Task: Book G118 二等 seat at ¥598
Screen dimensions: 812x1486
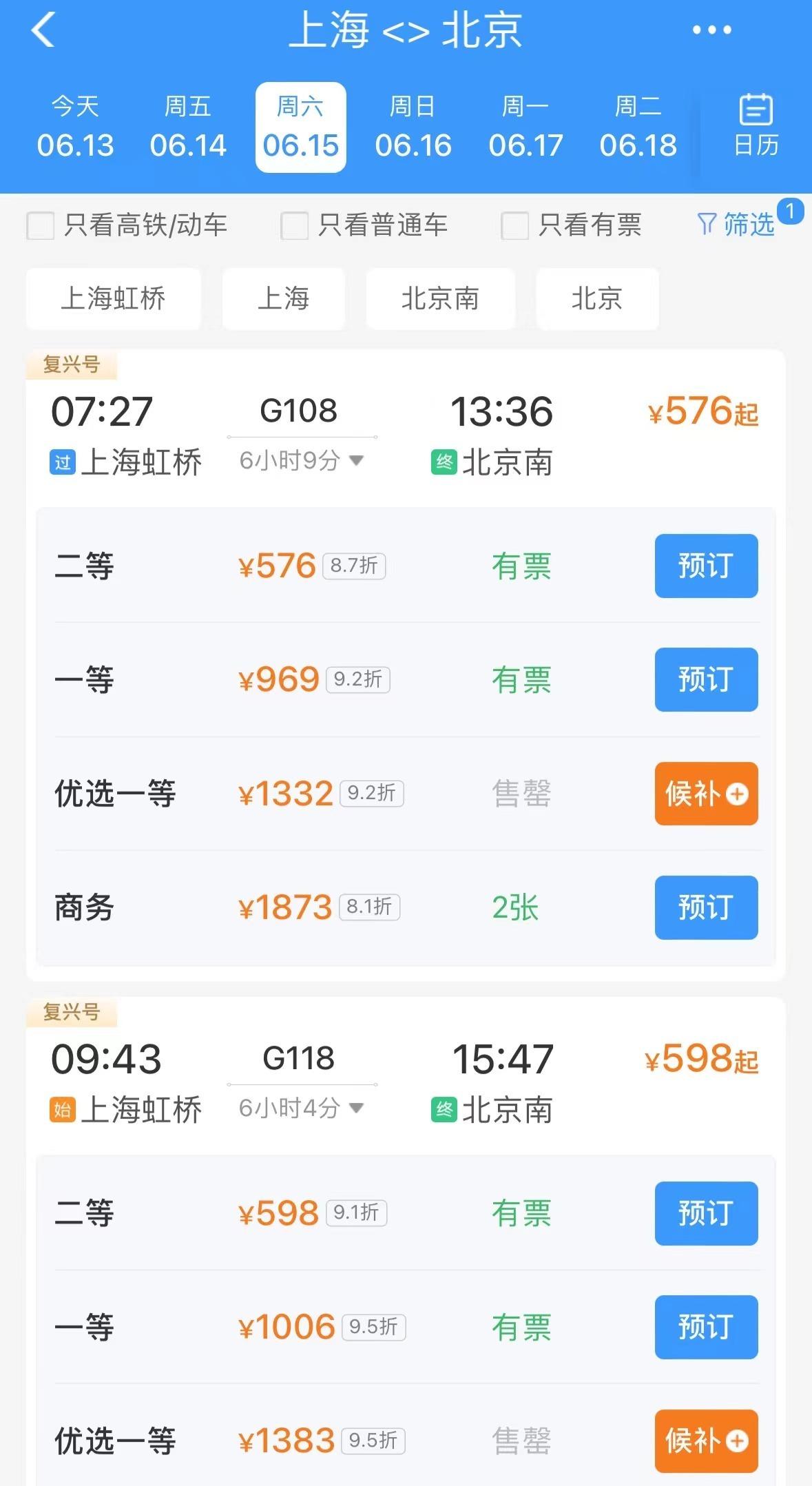Action: tap(706, 1213)
